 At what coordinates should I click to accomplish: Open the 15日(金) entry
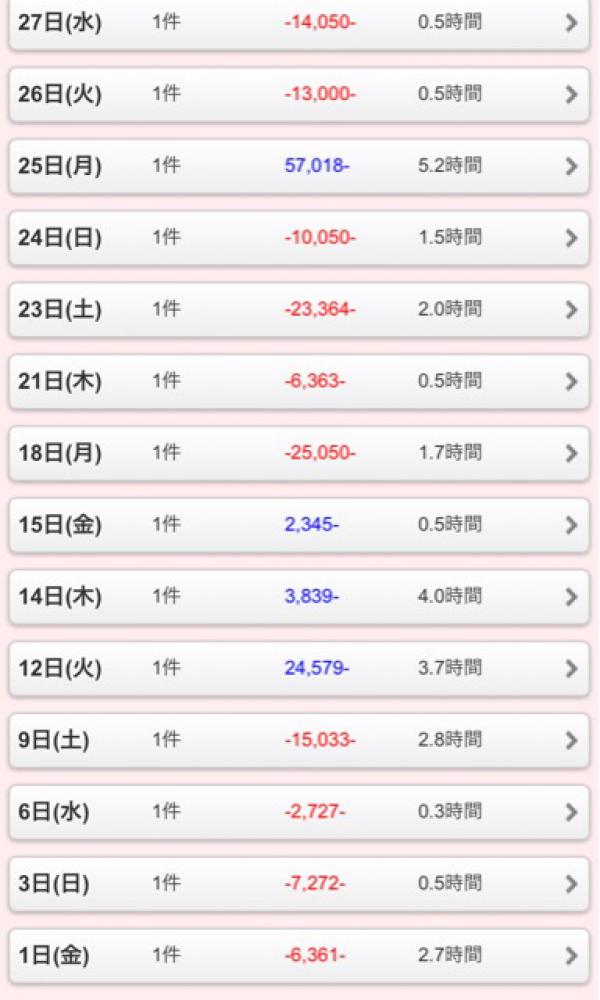(x=299, y=526)
